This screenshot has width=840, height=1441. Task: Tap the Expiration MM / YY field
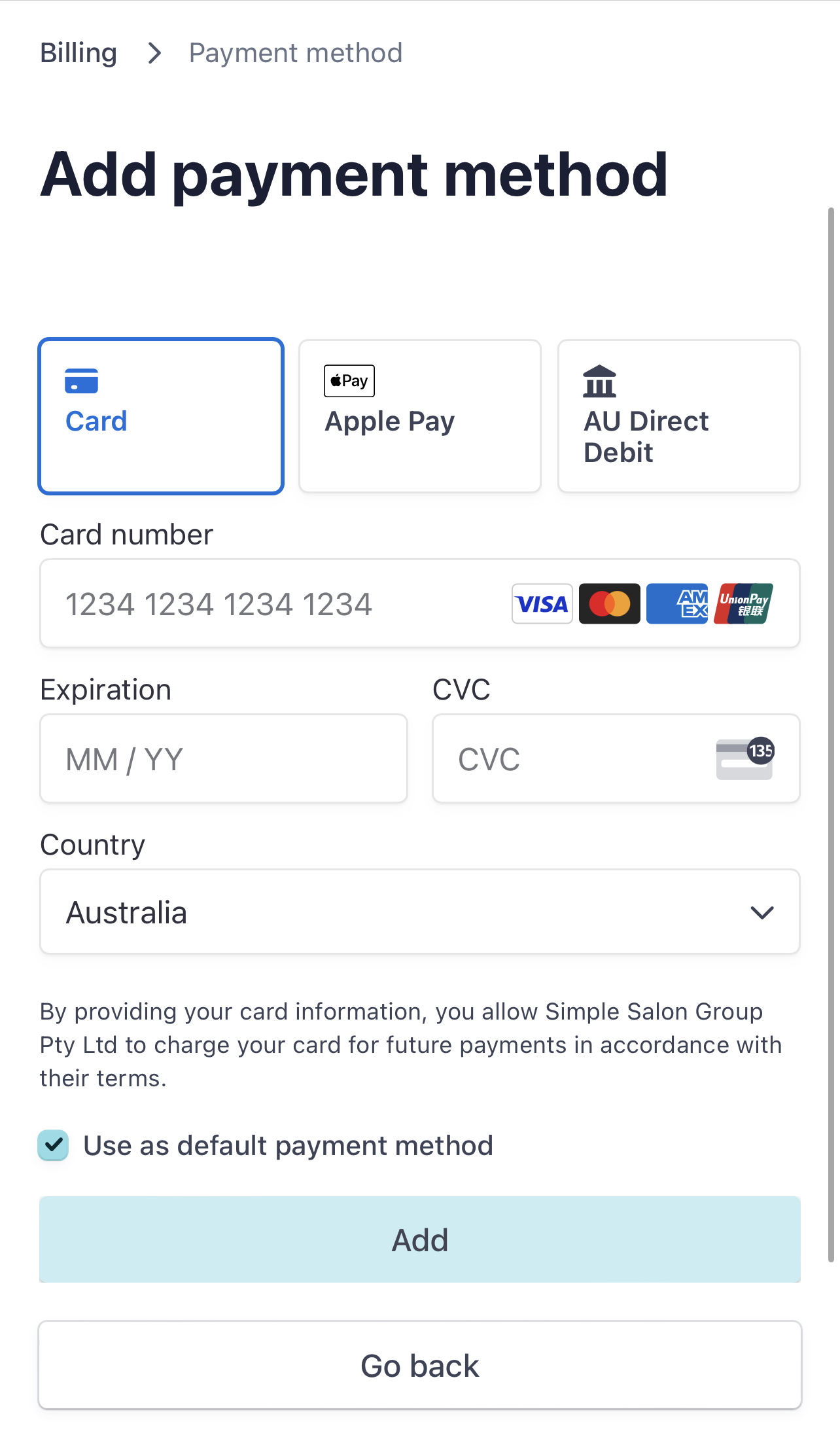tap(224, 758)
